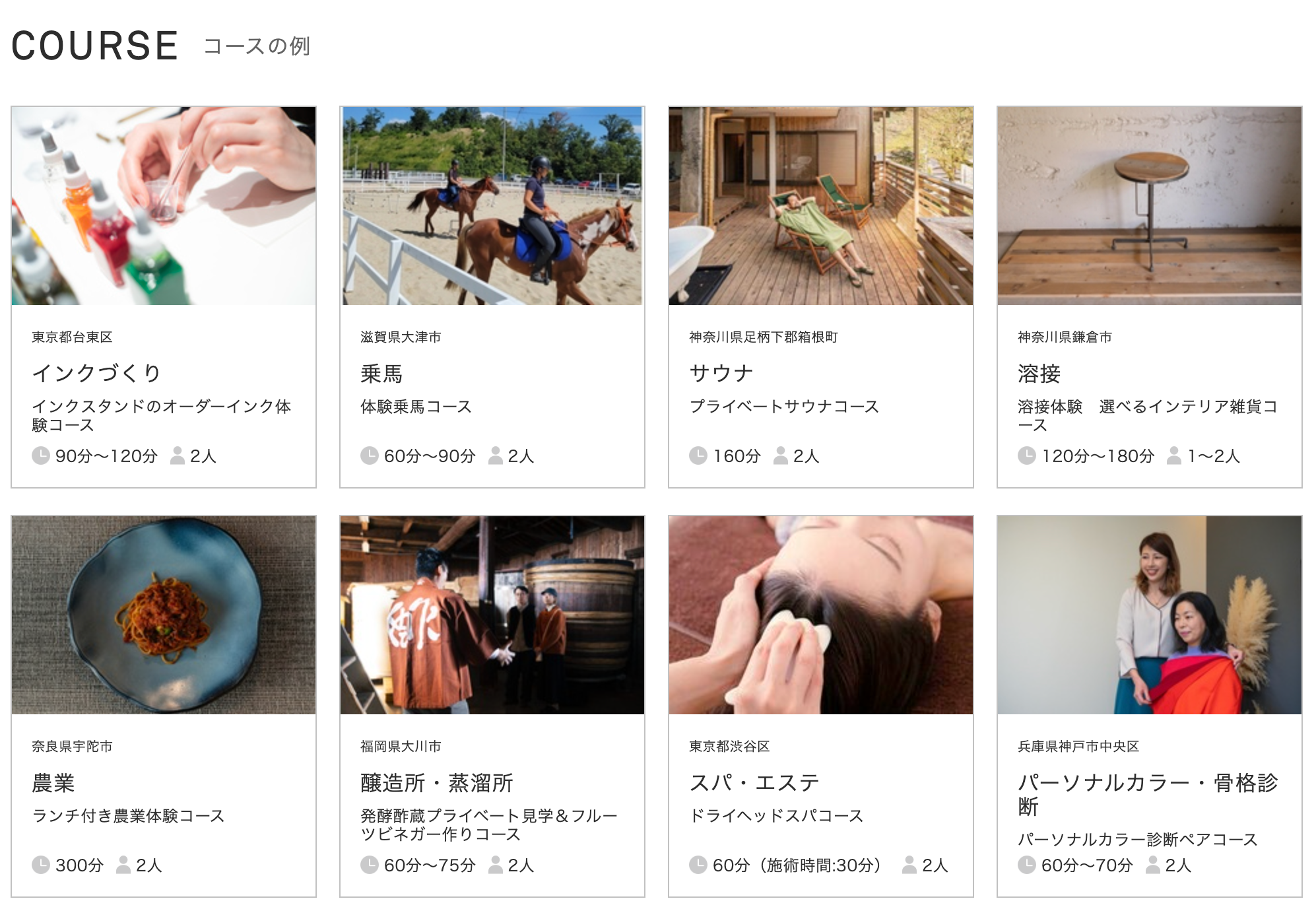View the サウナ private sauna course
The image size is (1316, 911).
click(820, 297)
